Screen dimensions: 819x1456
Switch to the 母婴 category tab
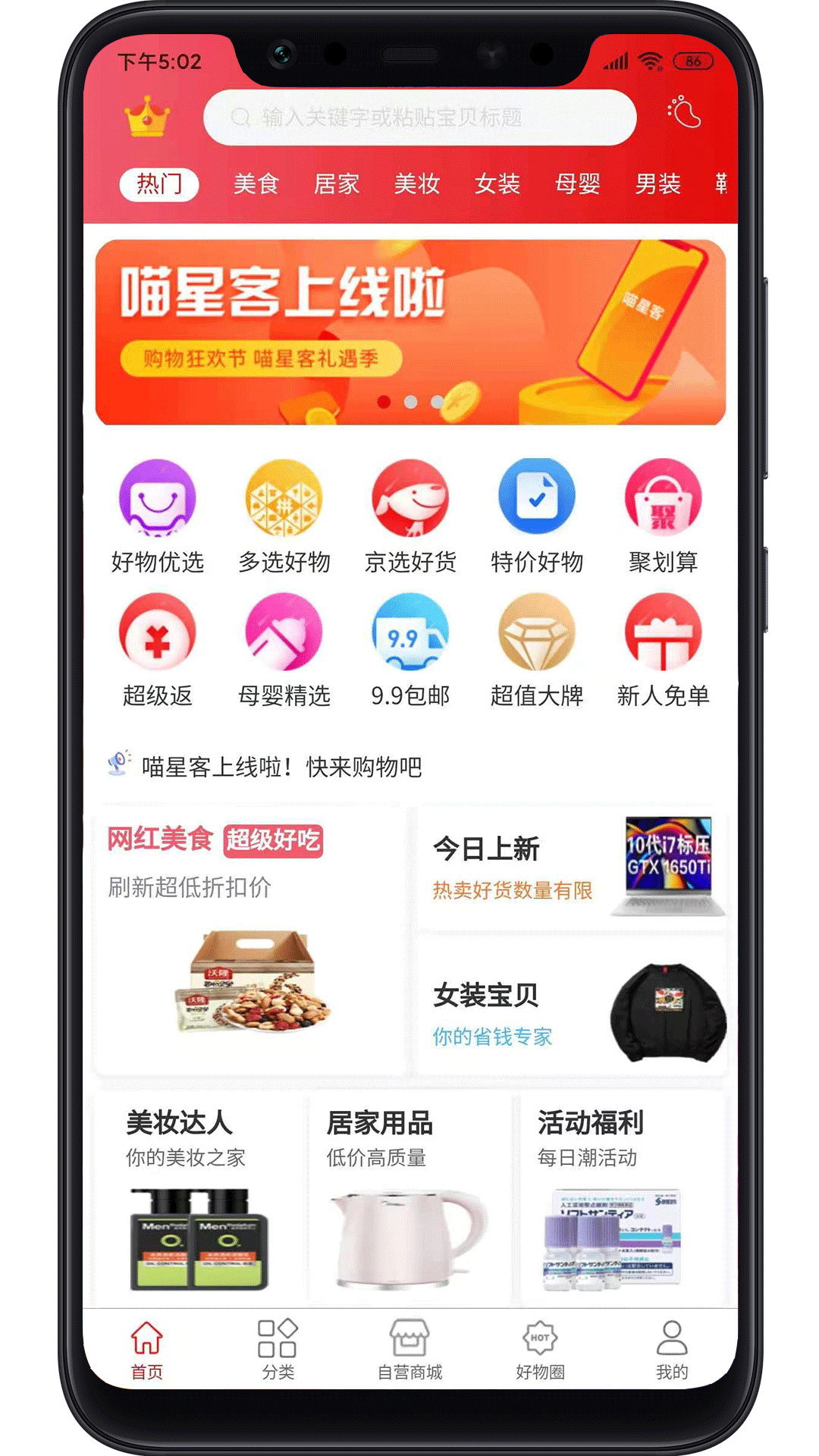tap(577, 184)
